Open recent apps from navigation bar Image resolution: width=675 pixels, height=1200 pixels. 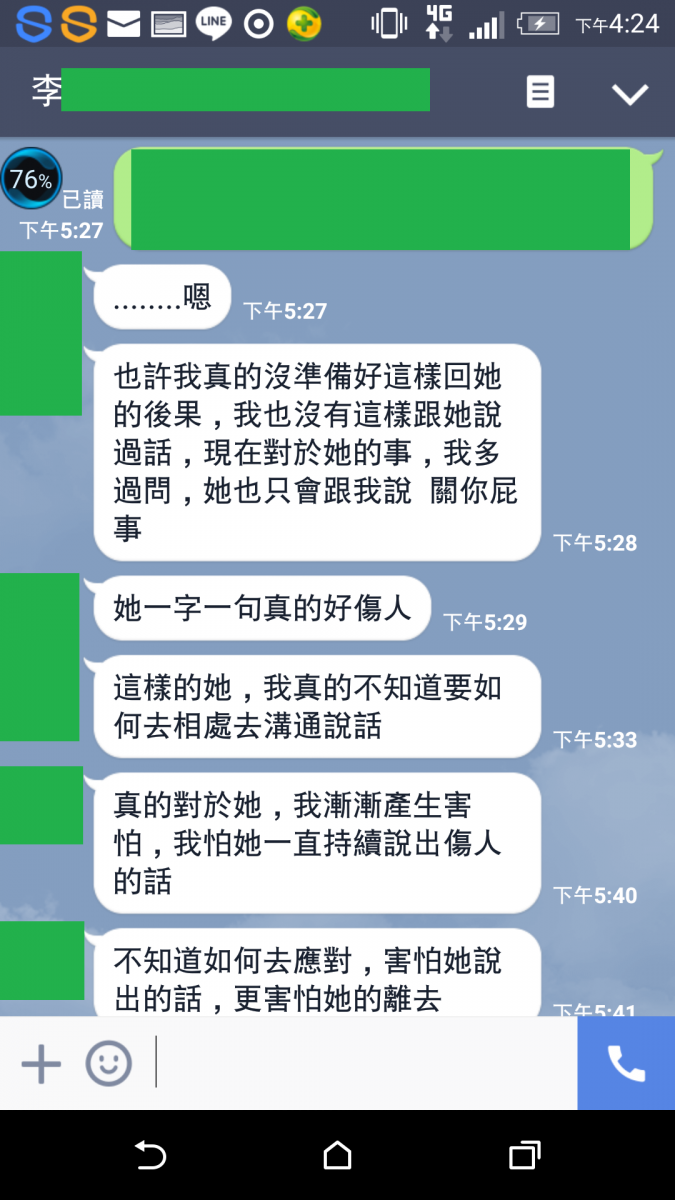point(524,1156)
